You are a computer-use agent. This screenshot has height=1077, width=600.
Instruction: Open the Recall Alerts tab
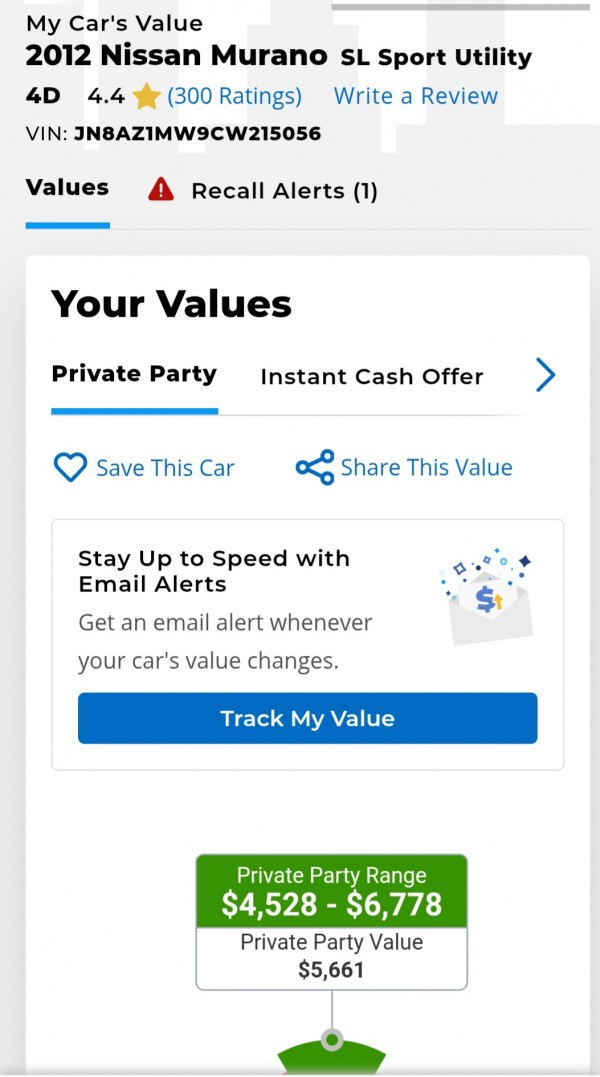[263, 190]
